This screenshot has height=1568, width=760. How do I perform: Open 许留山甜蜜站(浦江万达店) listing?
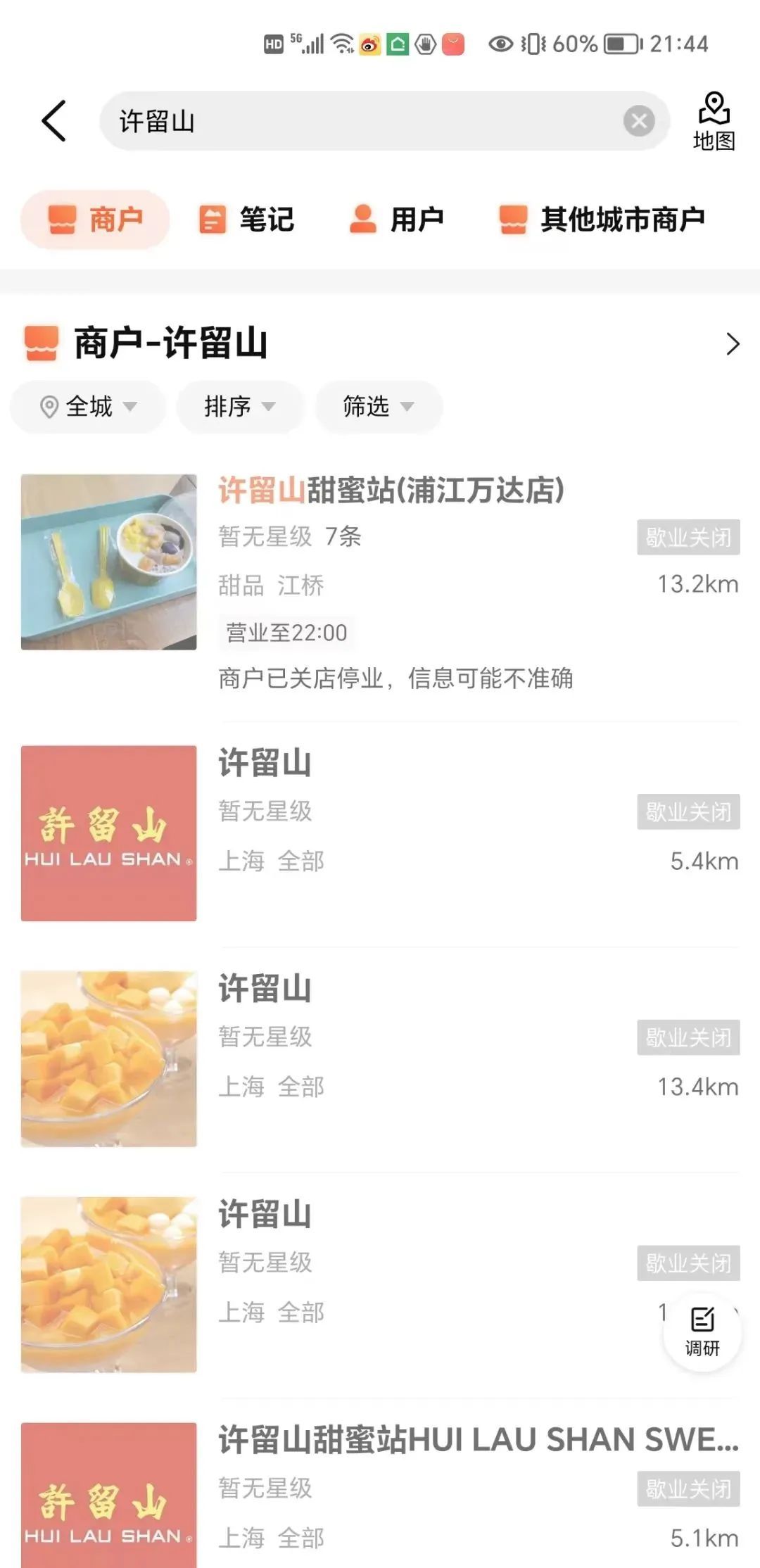[x=391, y=491]
